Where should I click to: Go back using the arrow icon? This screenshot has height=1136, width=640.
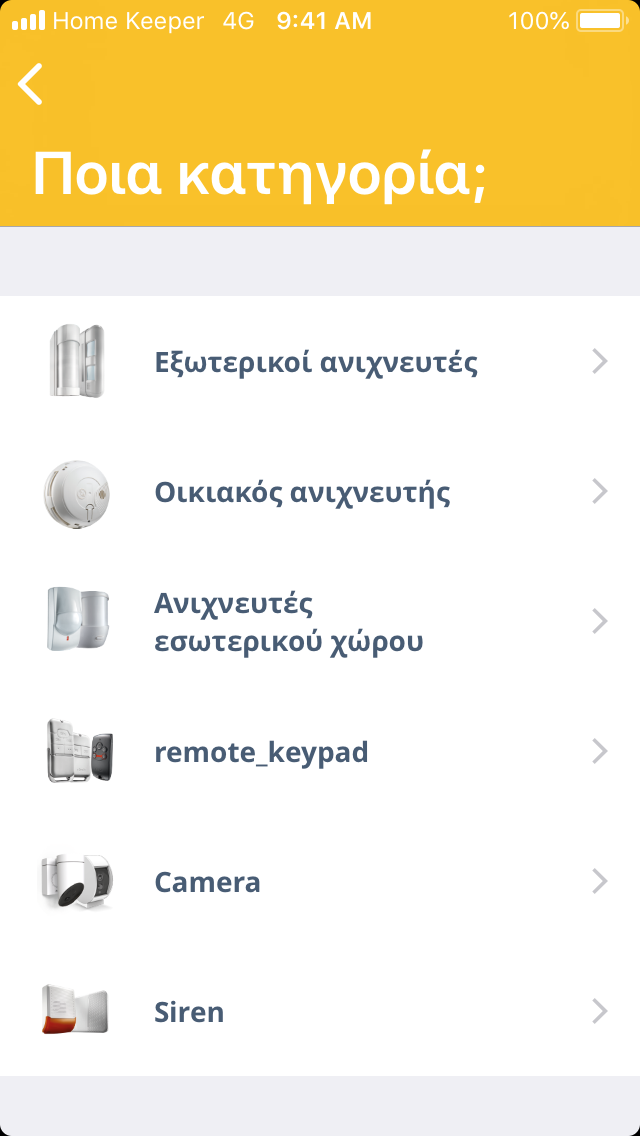tap(31, 84)
